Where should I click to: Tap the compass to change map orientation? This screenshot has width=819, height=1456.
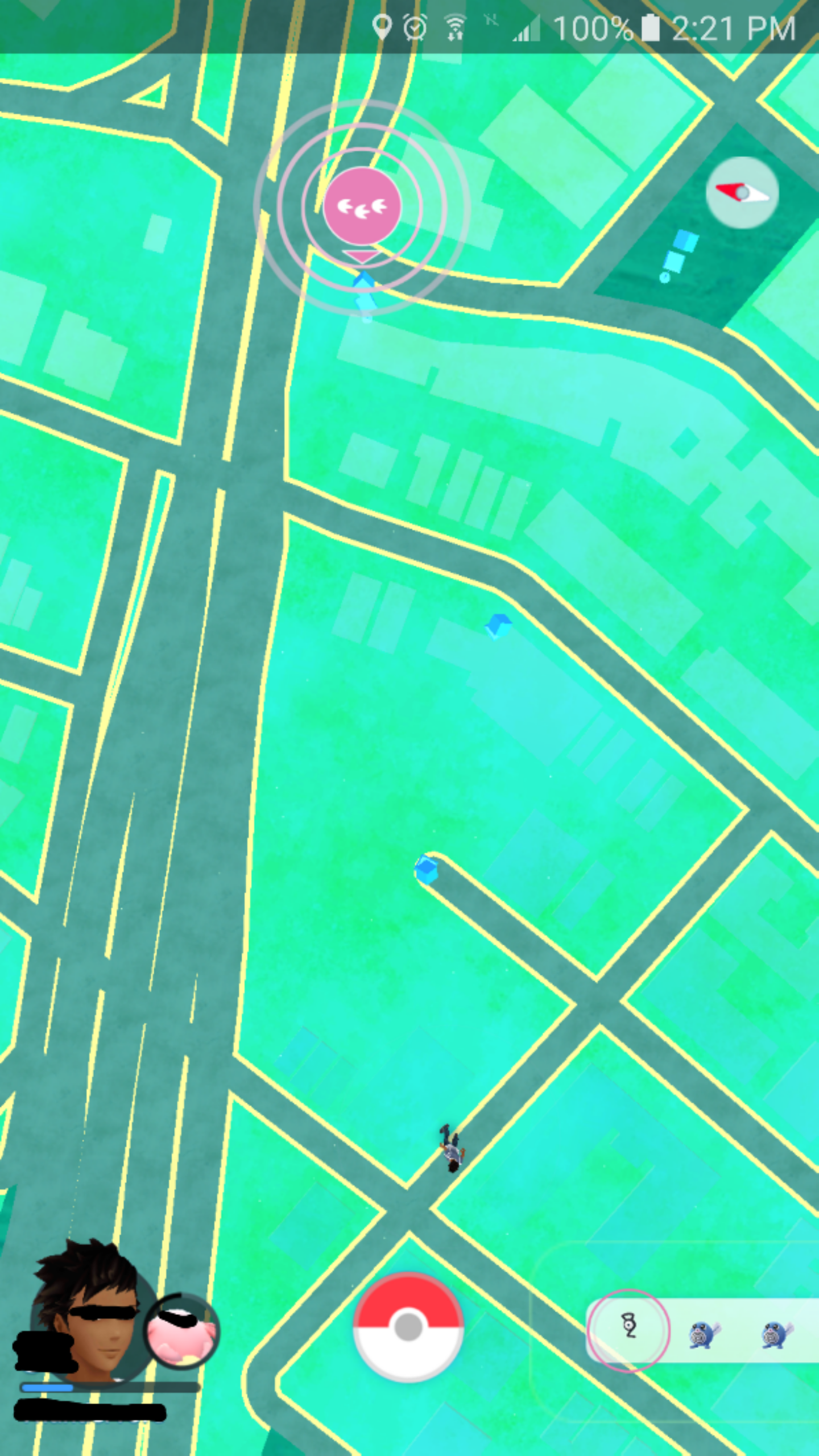pyautogui.click(x=742, y=193)
